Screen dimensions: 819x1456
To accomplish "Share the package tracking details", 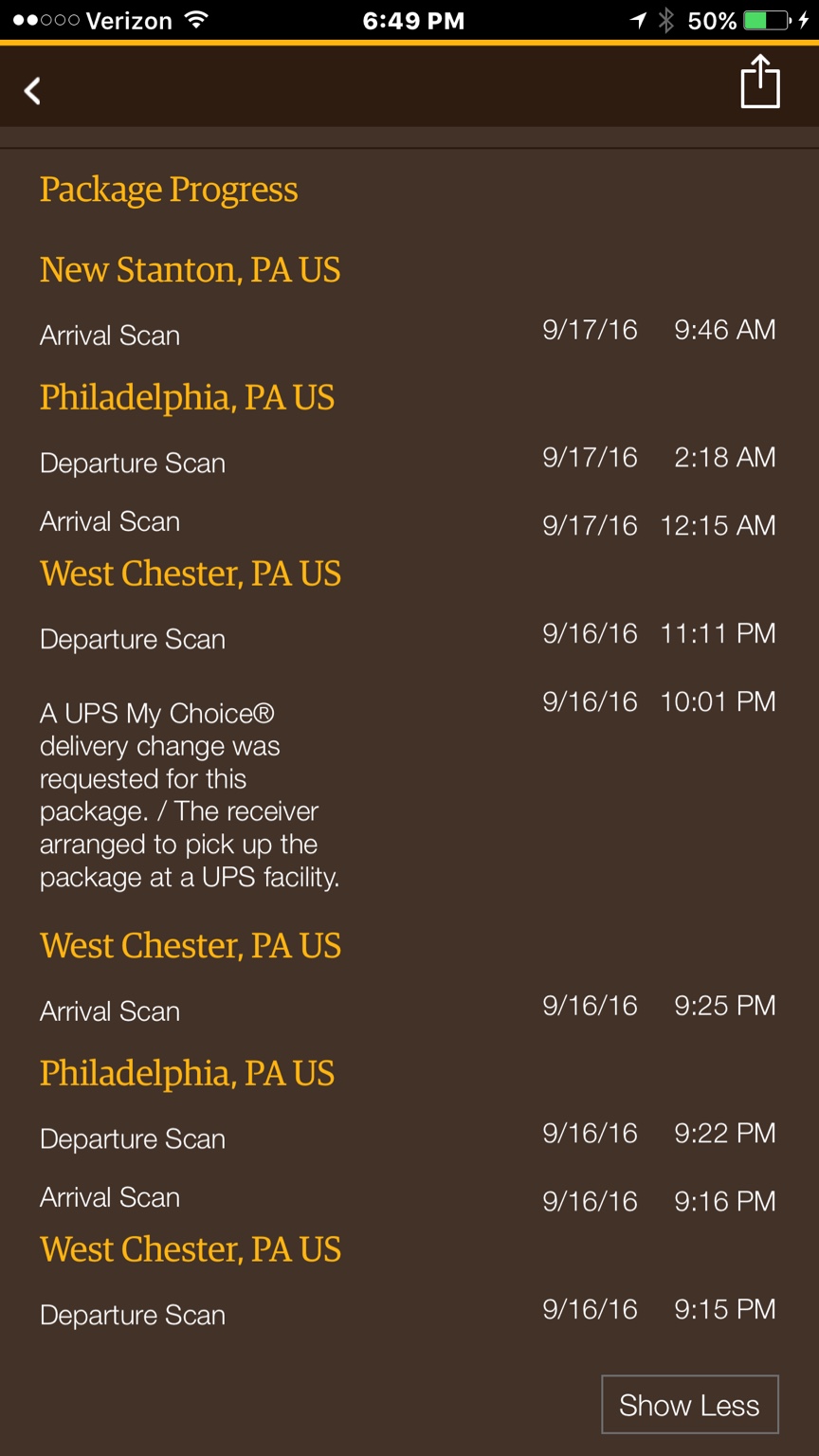I will click(759, 82).
